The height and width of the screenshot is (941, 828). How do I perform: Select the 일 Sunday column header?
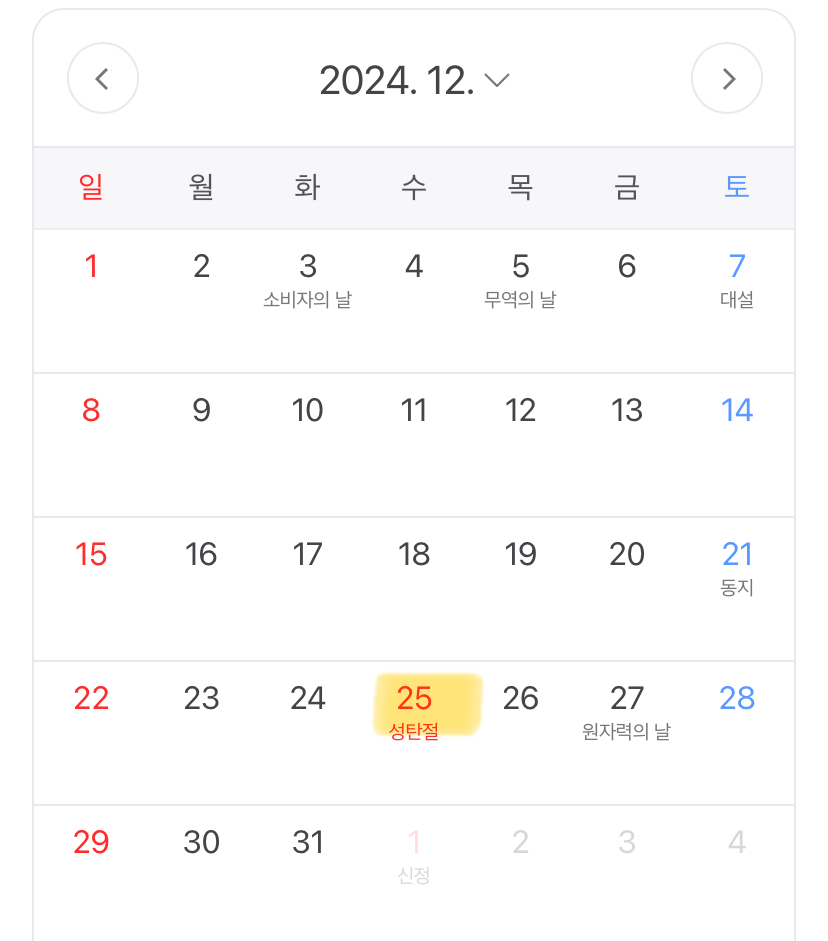(x=91, y=188)
